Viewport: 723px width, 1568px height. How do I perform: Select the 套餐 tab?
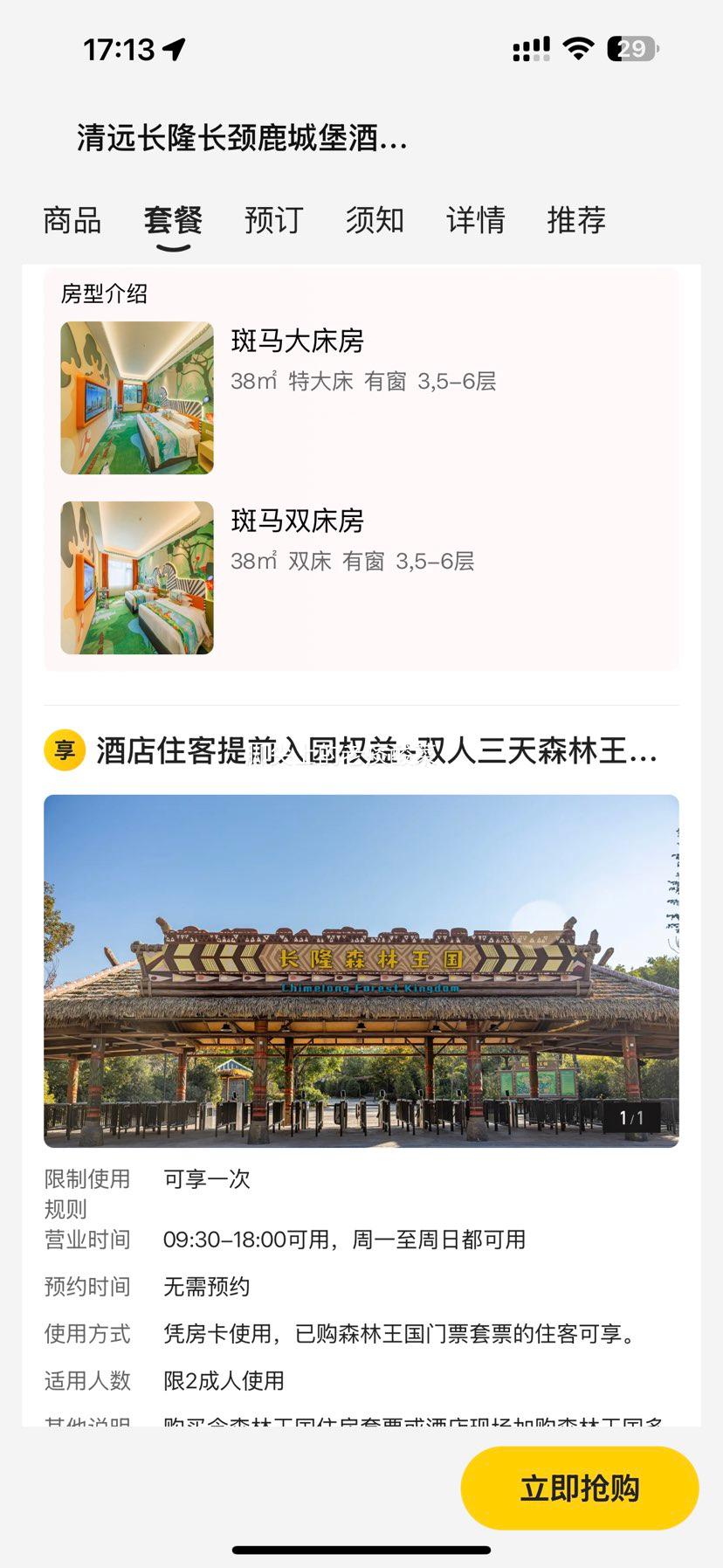click(x=173, y=220)
